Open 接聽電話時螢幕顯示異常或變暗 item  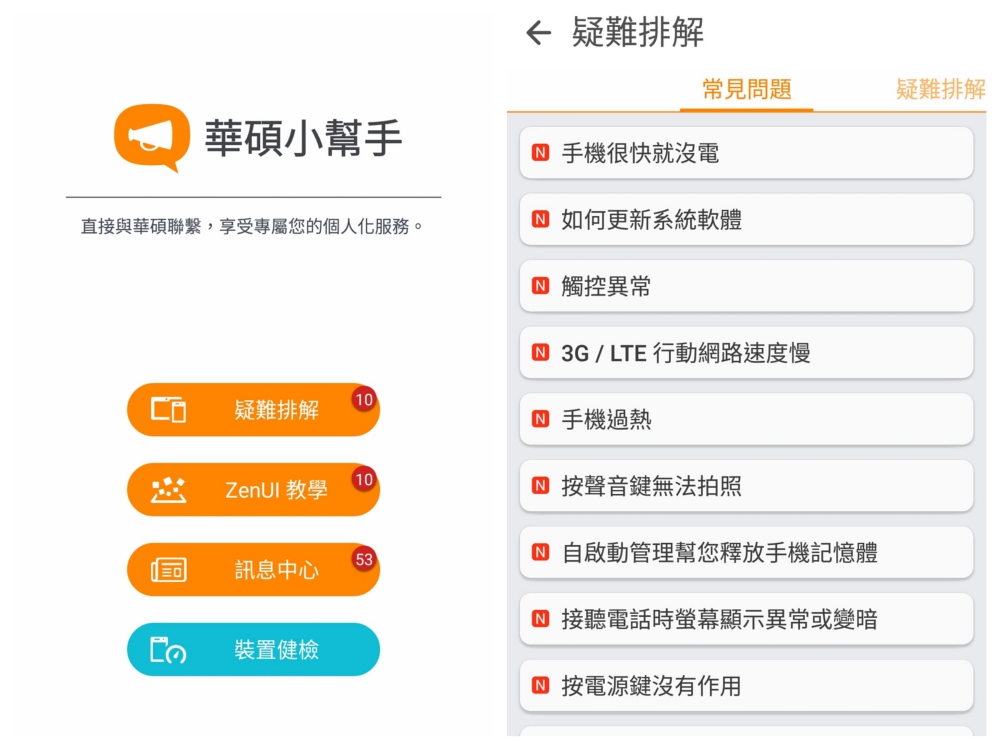pos(746,620)
